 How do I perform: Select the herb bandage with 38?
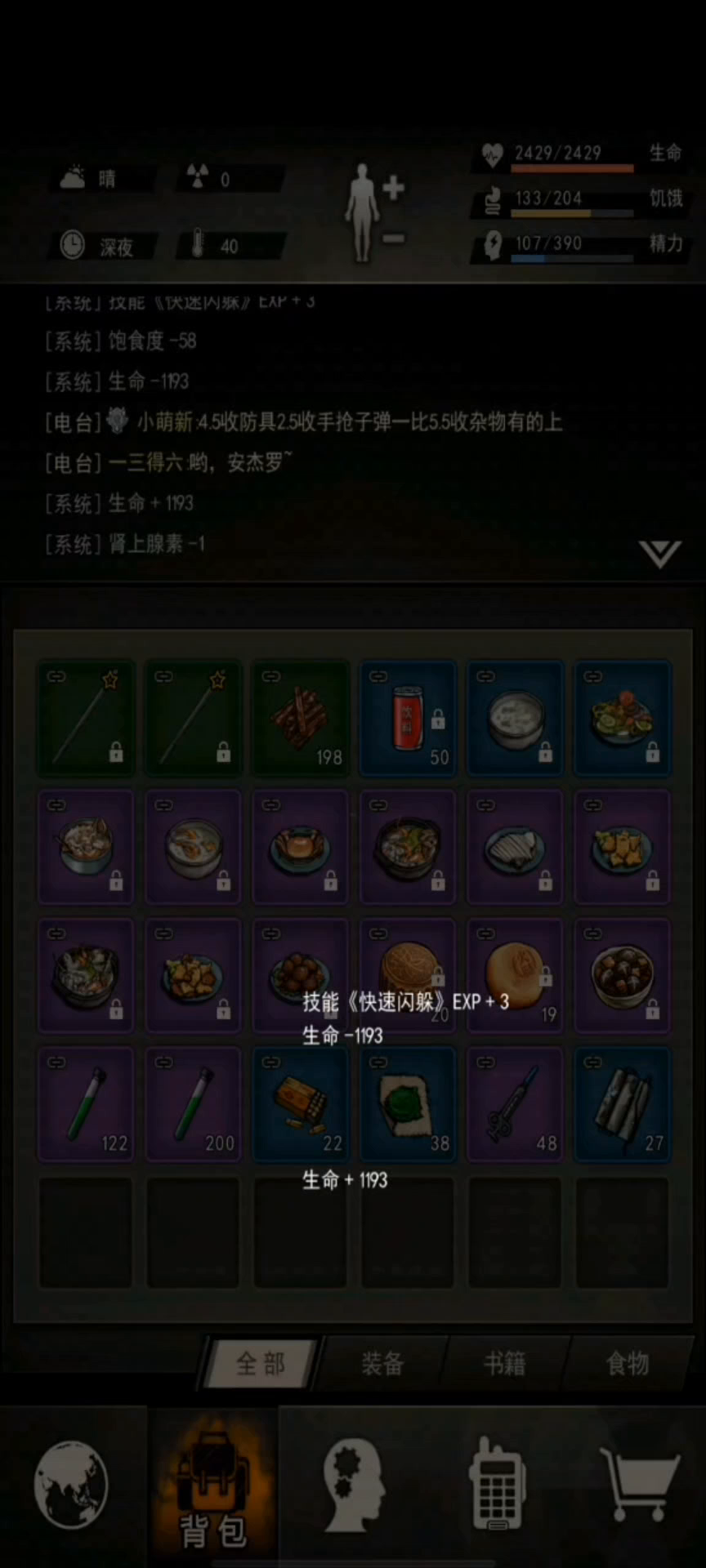pos(408,1104)
